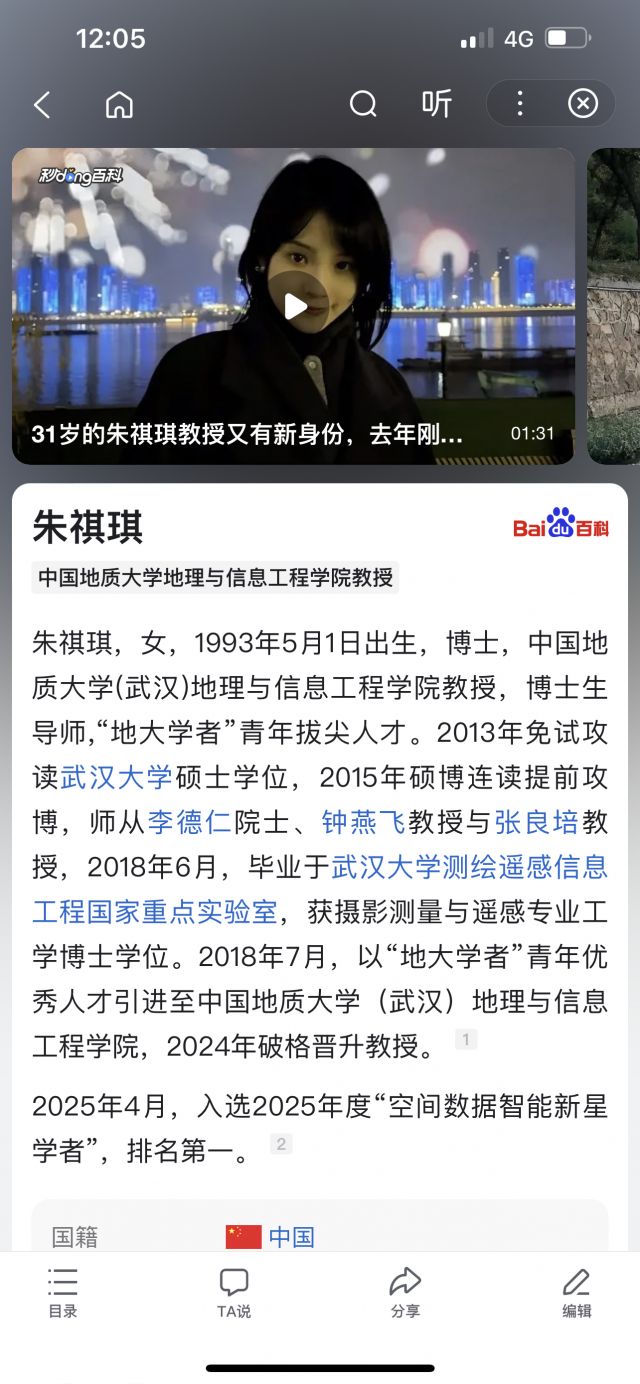Screen dimensions: 640x1384
Task: Close the mini program
Action: coord(582,104)
